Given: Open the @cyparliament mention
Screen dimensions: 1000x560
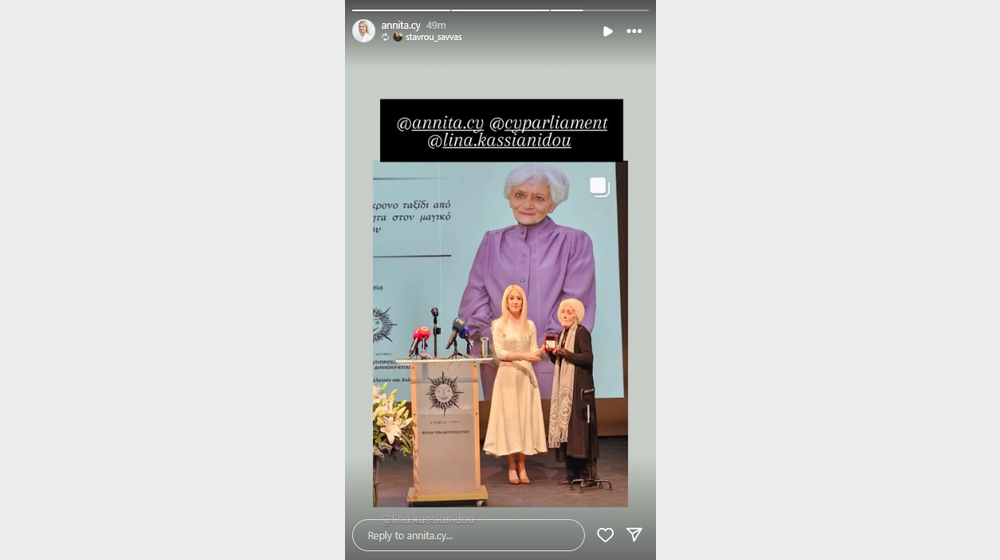Looking at the screenshot, I should (547, 123).
